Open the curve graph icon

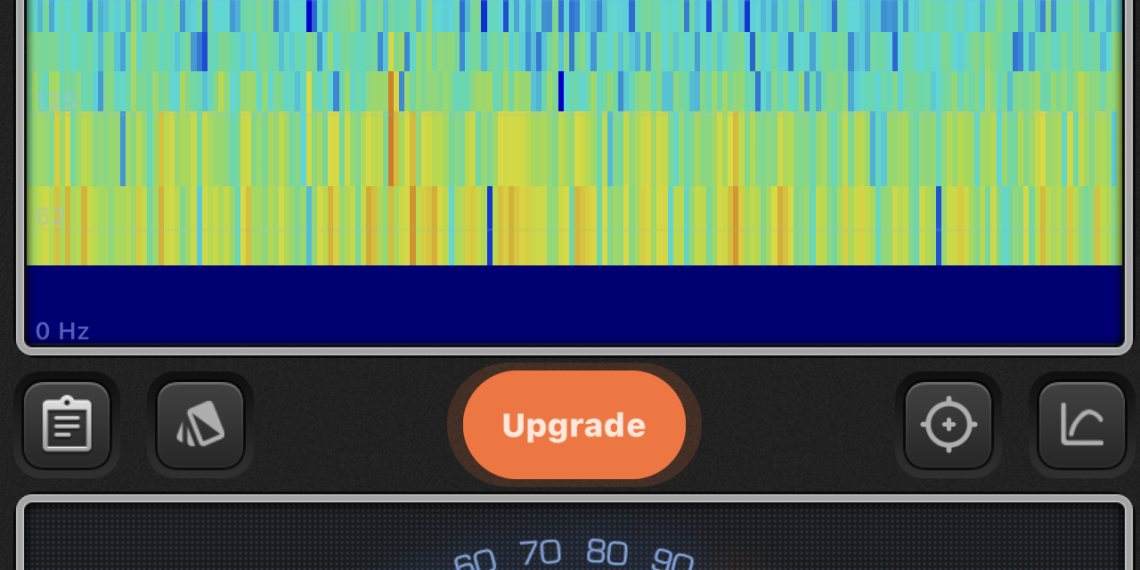[x=1082, y=425]
